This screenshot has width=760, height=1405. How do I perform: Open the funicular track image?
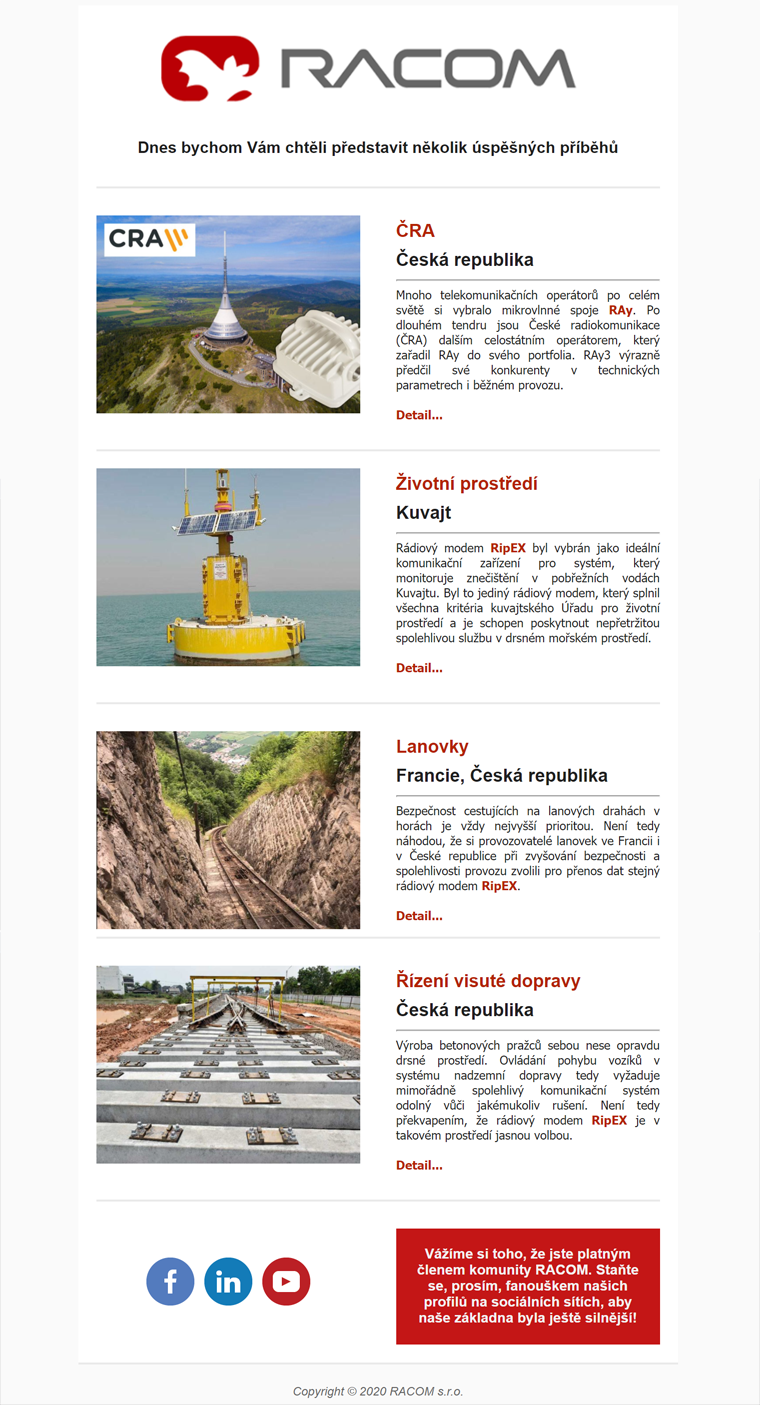click(228, 830)
